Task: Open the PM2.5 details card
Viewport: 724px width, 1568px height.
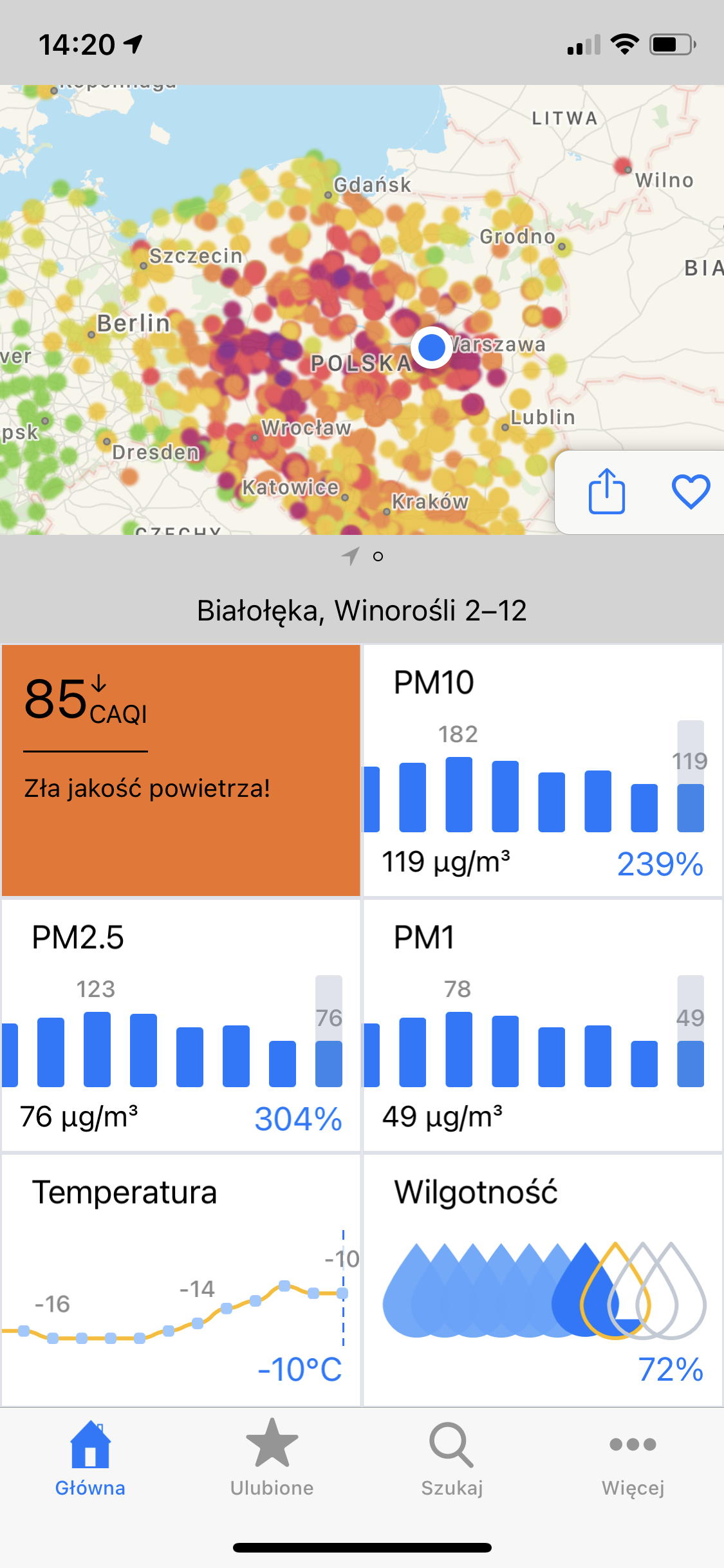Action: click(x=181, y=1025)
